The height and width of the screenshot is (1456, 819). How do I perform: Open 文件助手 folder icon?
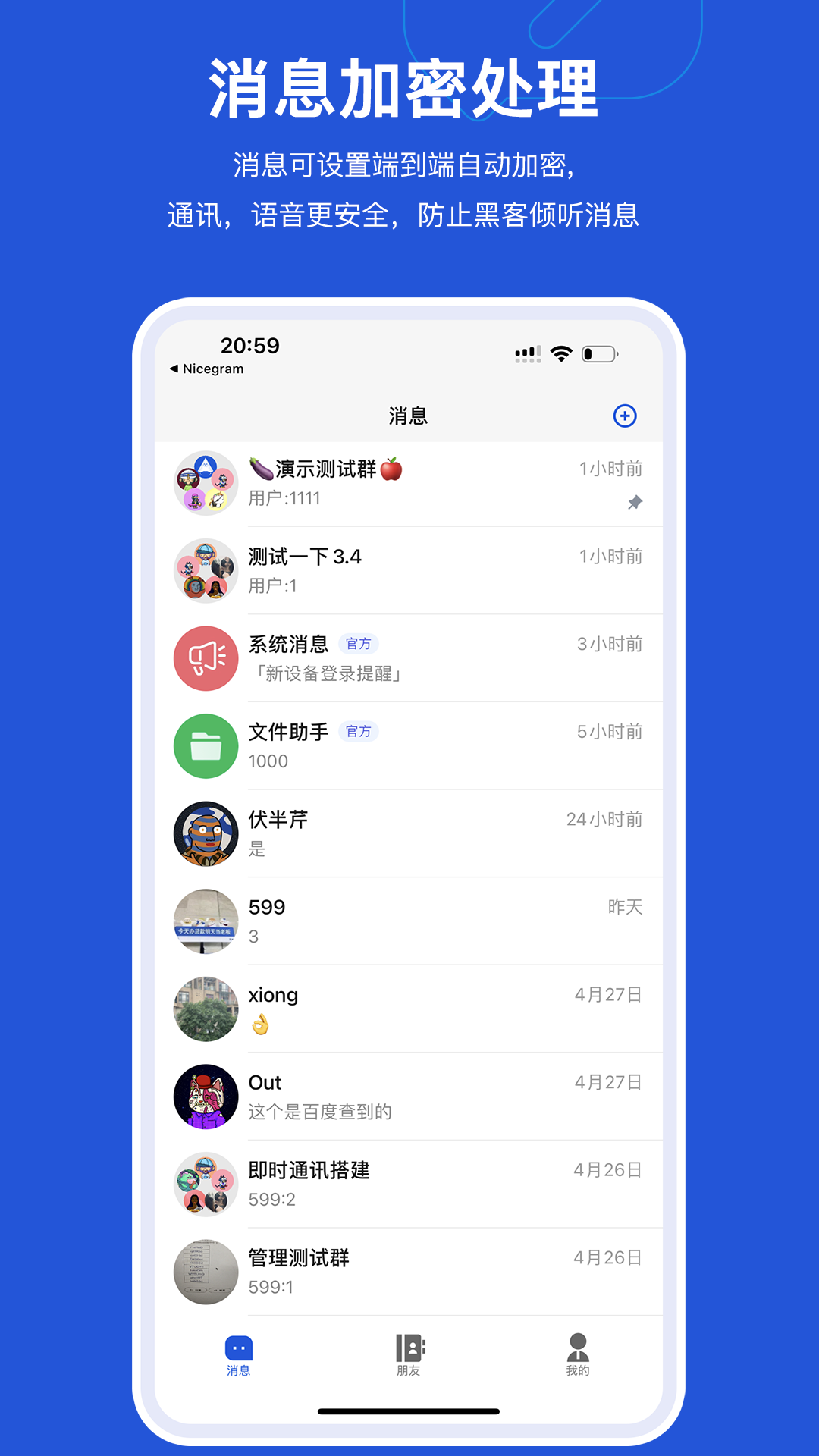[206, 745]
